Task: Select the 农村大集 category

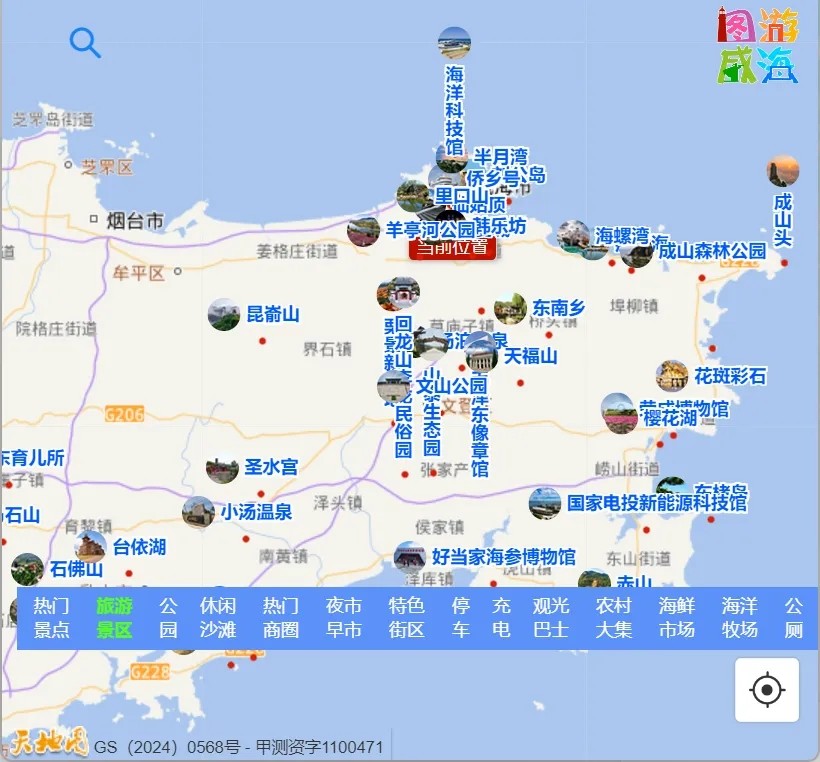Action: click(x=614, y=618)
